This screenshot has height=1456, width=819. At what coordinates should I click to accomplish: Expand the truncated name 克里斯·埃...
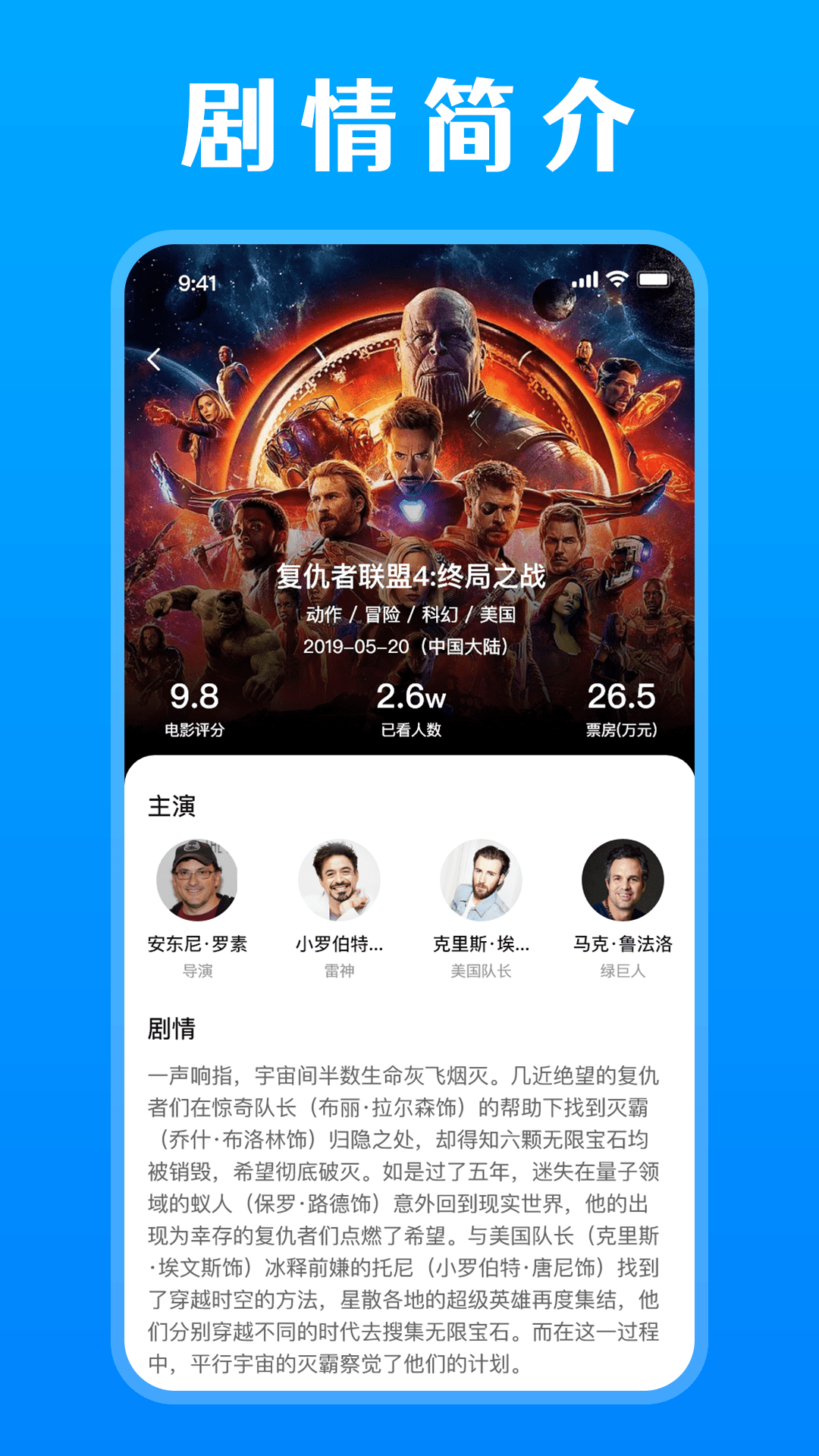pos(481,945)
